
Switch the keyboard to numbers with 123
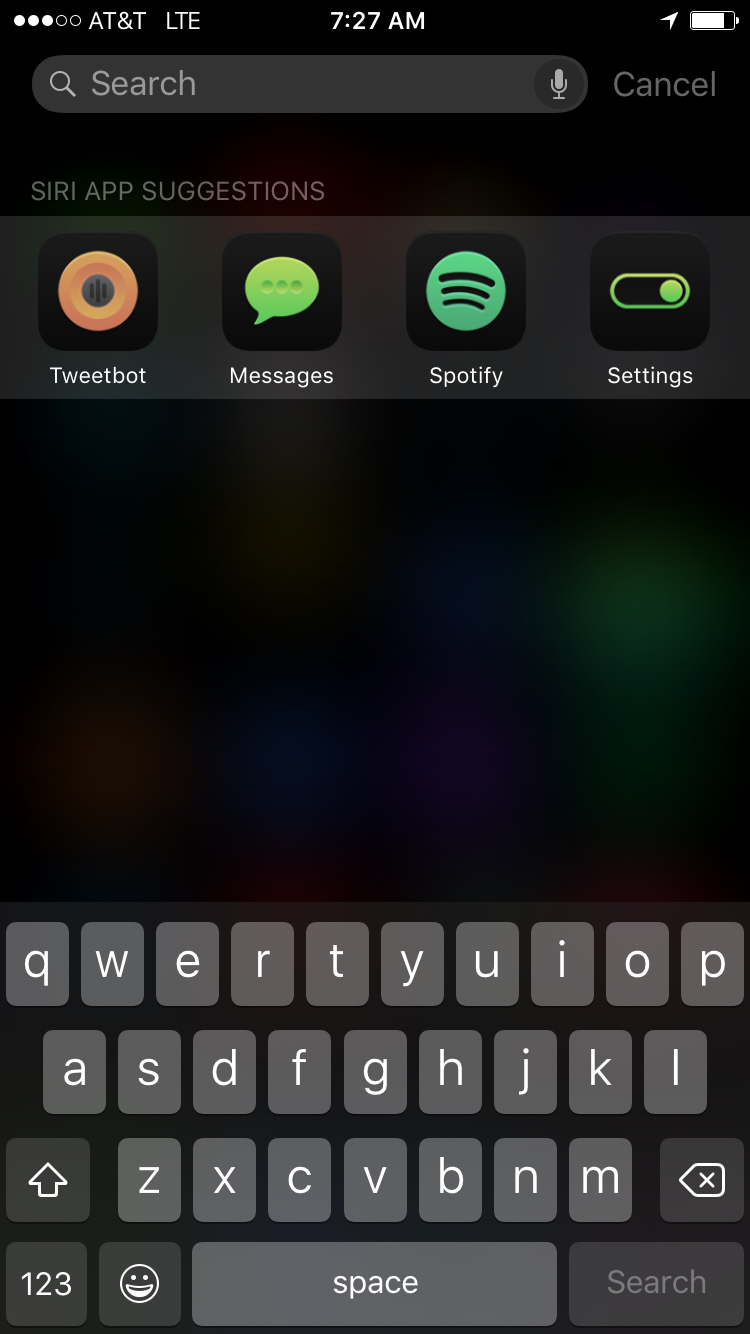click(47, 1283)
